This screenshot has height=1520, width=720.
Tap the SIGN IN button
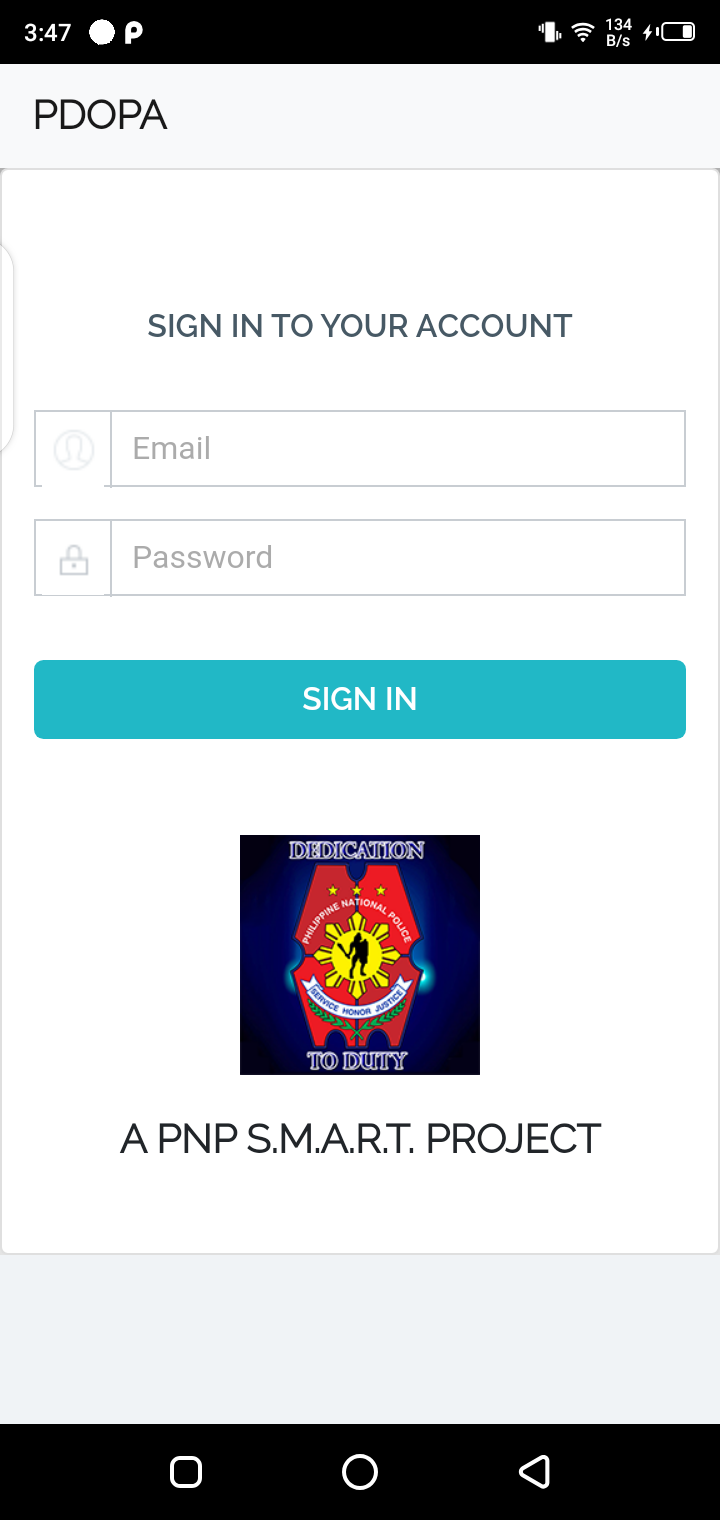360,699
